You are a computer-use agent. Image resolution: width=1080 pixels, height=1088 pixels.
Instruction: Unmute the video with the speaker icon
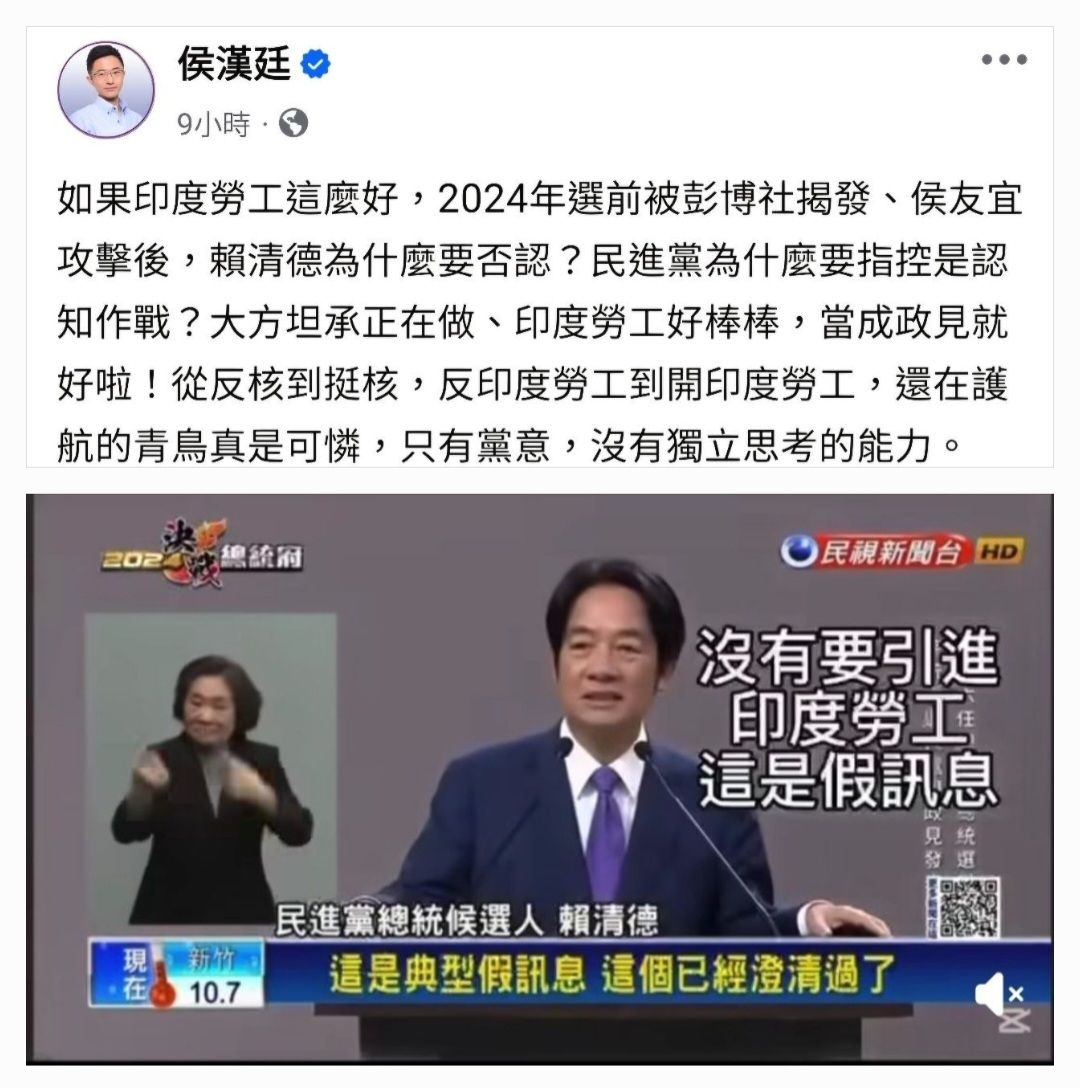click(999, 994)
